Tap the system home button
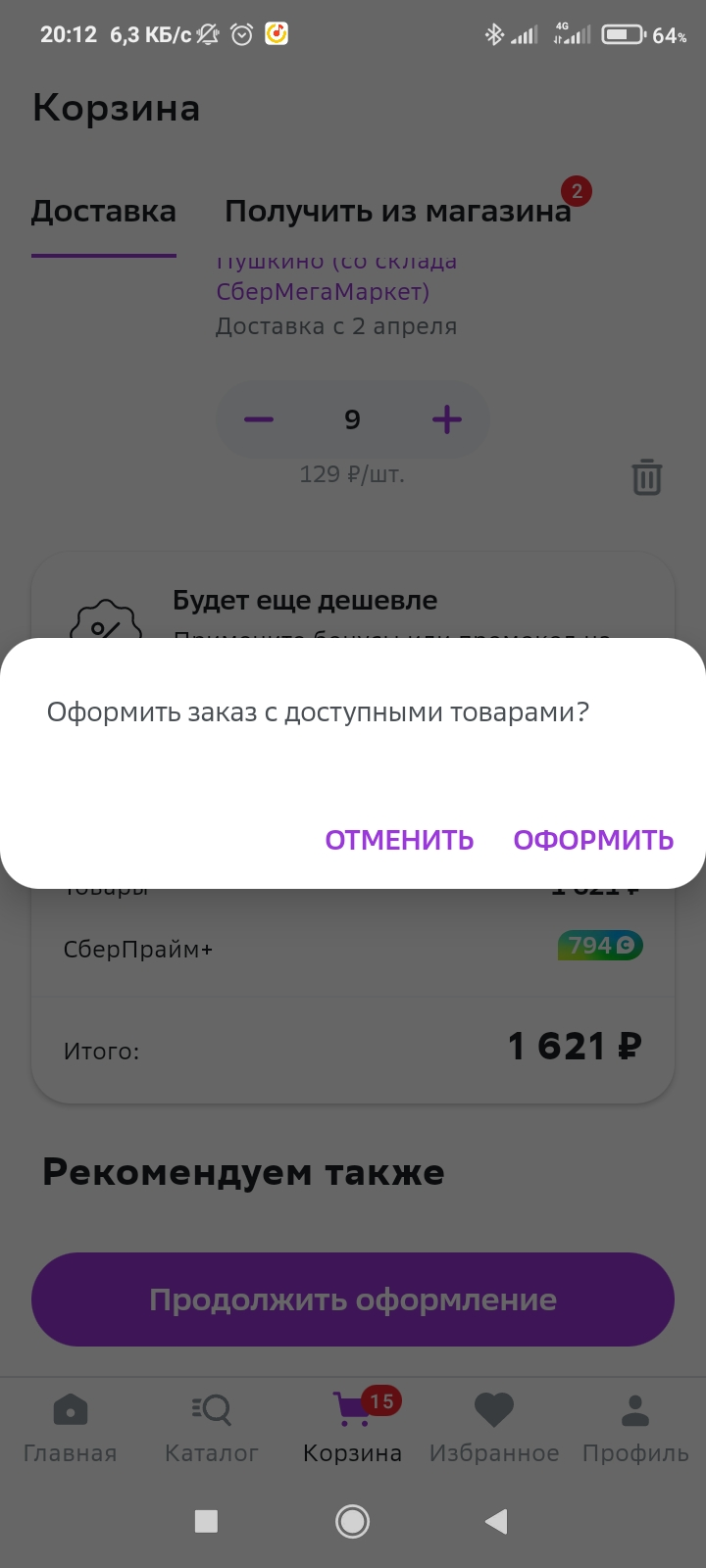This screenshot has width=706, height=1568. pyautogui.click(x=352, y=1521)
